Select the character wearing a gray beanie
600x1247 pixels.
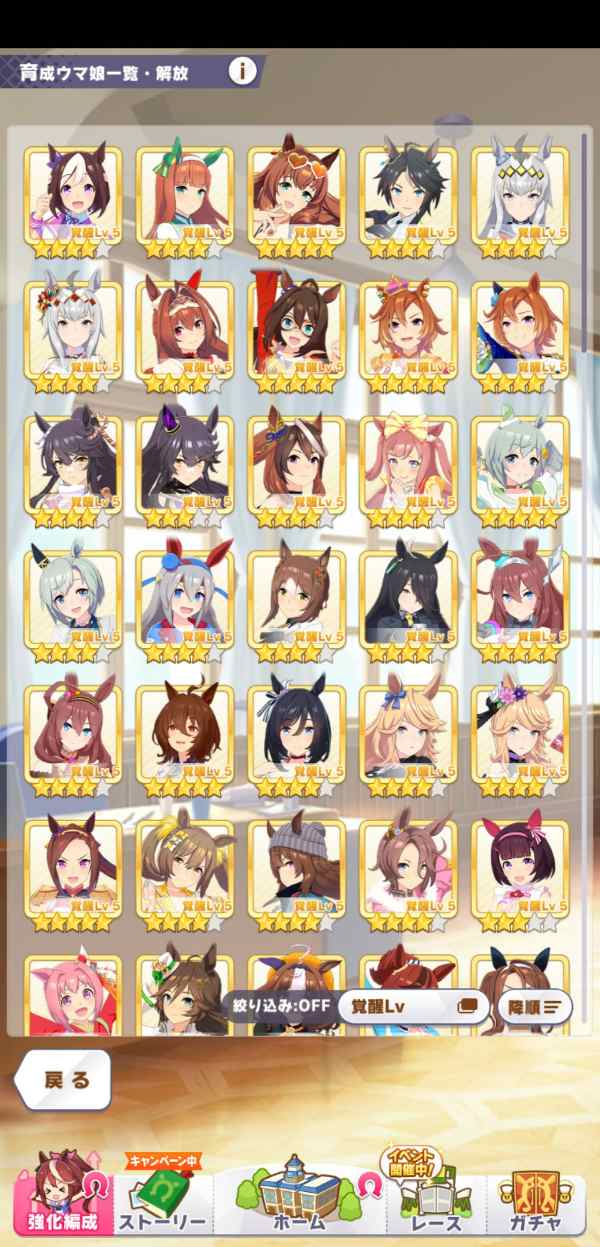point(297,868)
